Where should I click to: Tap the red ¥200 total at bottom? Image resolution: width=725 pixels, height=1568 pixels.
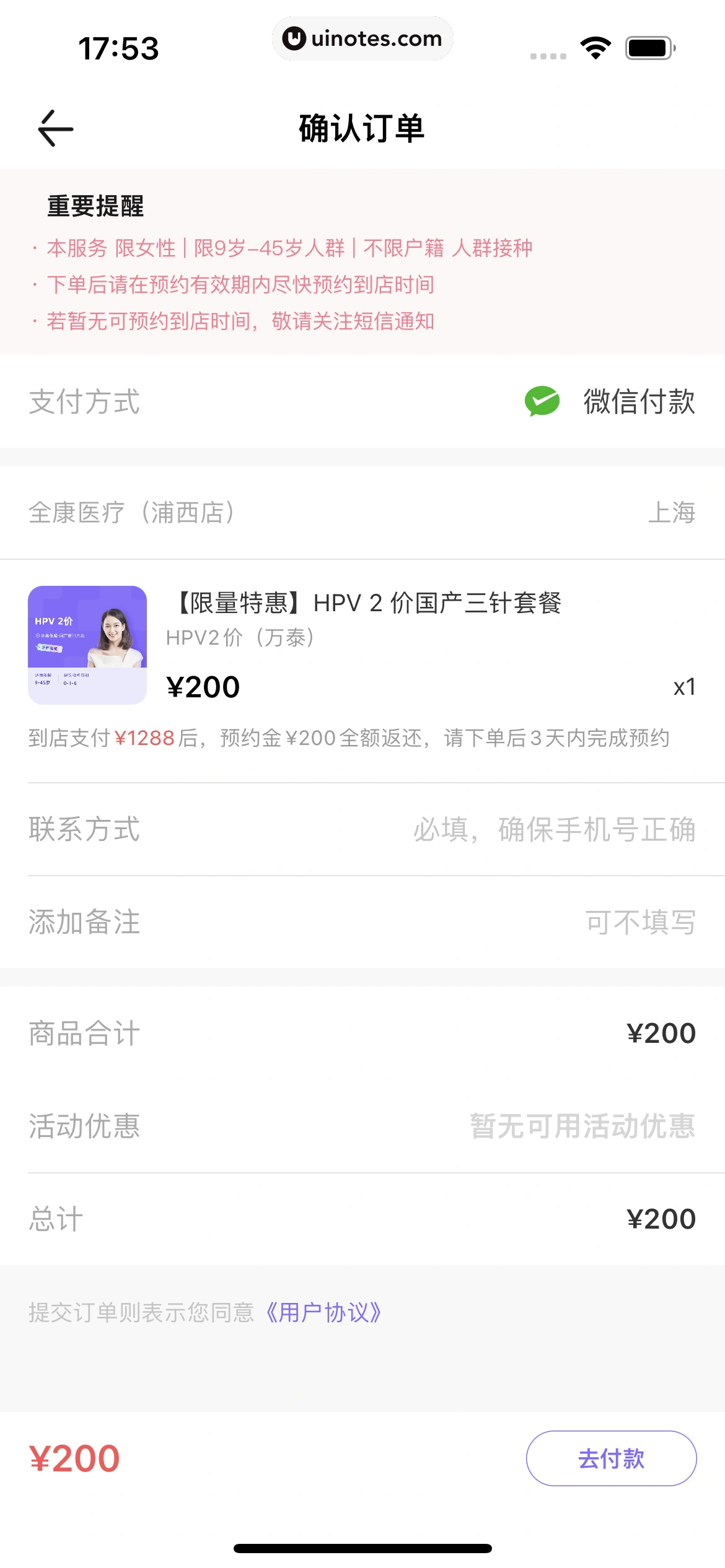click(74, 1458)
